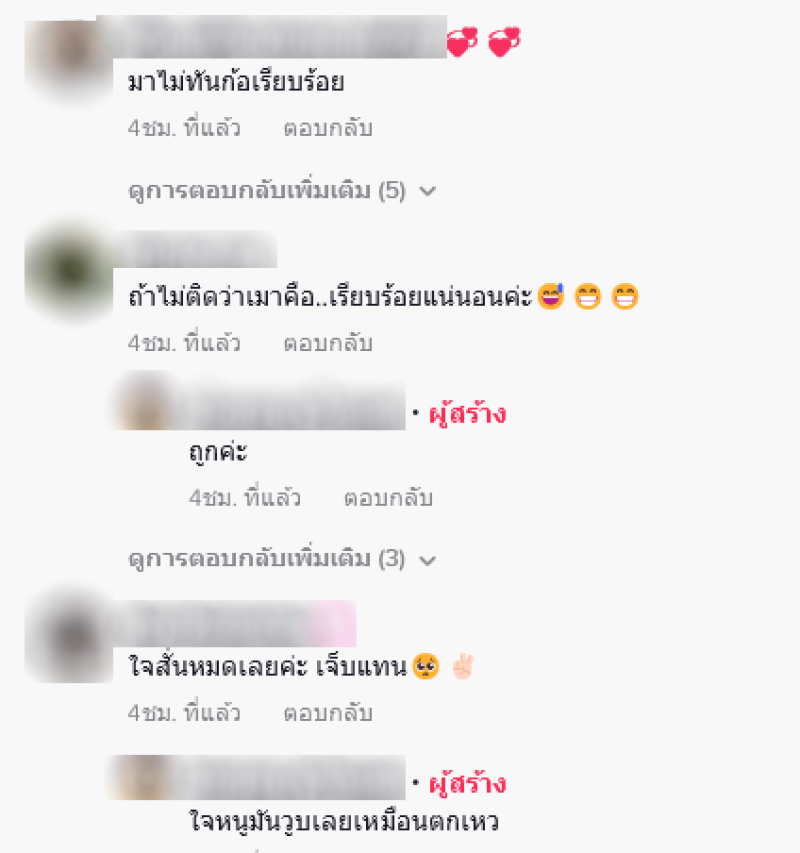
Task: Reply to the 'ใจสั่นหมดเลยค่ะ' comment
Action: tap(328, 714)
